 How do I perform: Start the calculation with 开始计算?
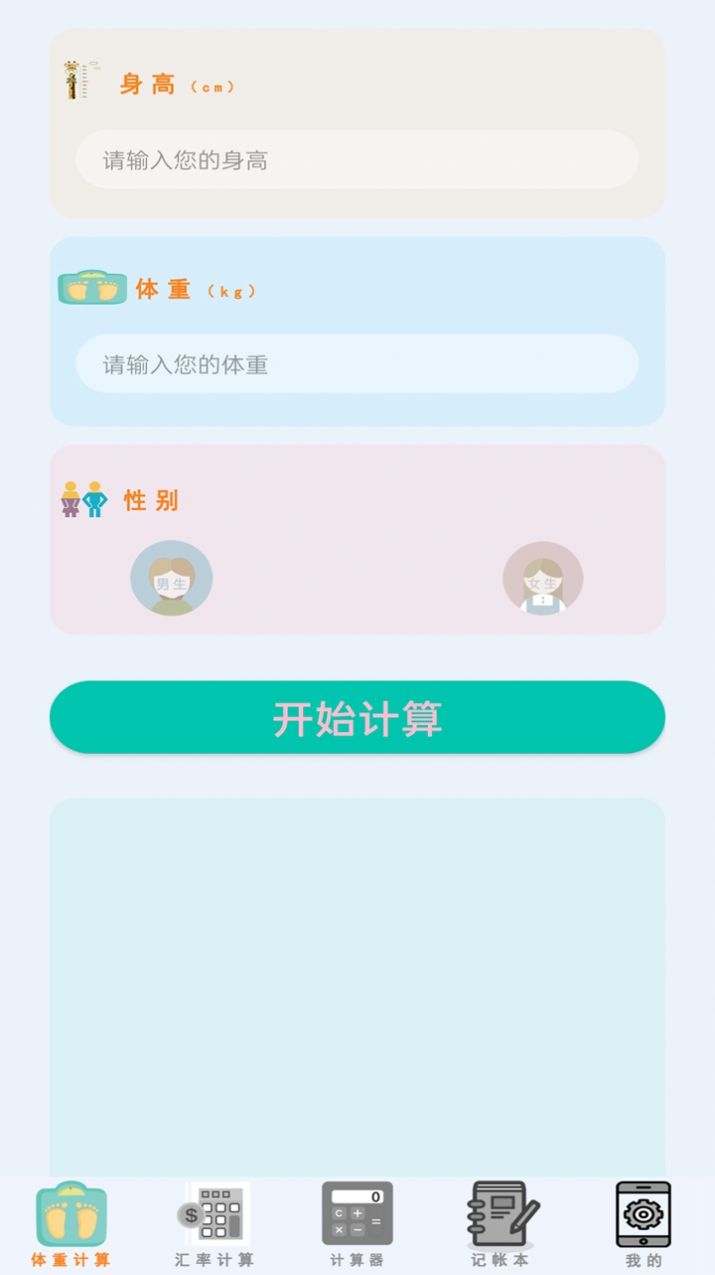[x=357, y=718]
